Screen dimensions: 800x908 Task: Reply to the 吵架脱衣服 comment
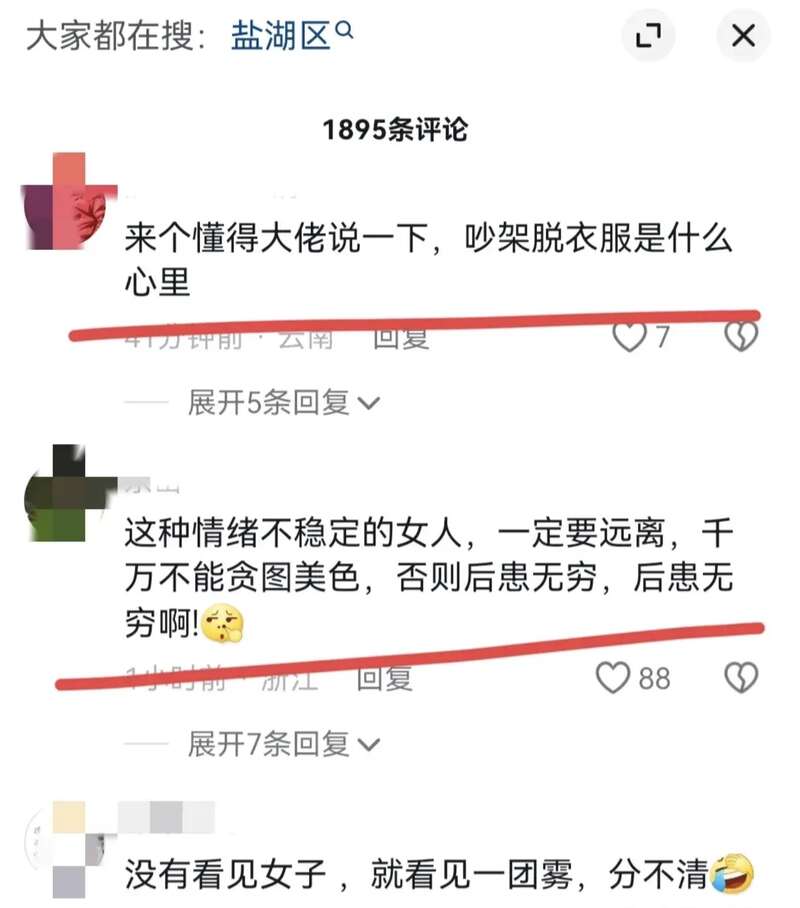click(x=400, y=338)
